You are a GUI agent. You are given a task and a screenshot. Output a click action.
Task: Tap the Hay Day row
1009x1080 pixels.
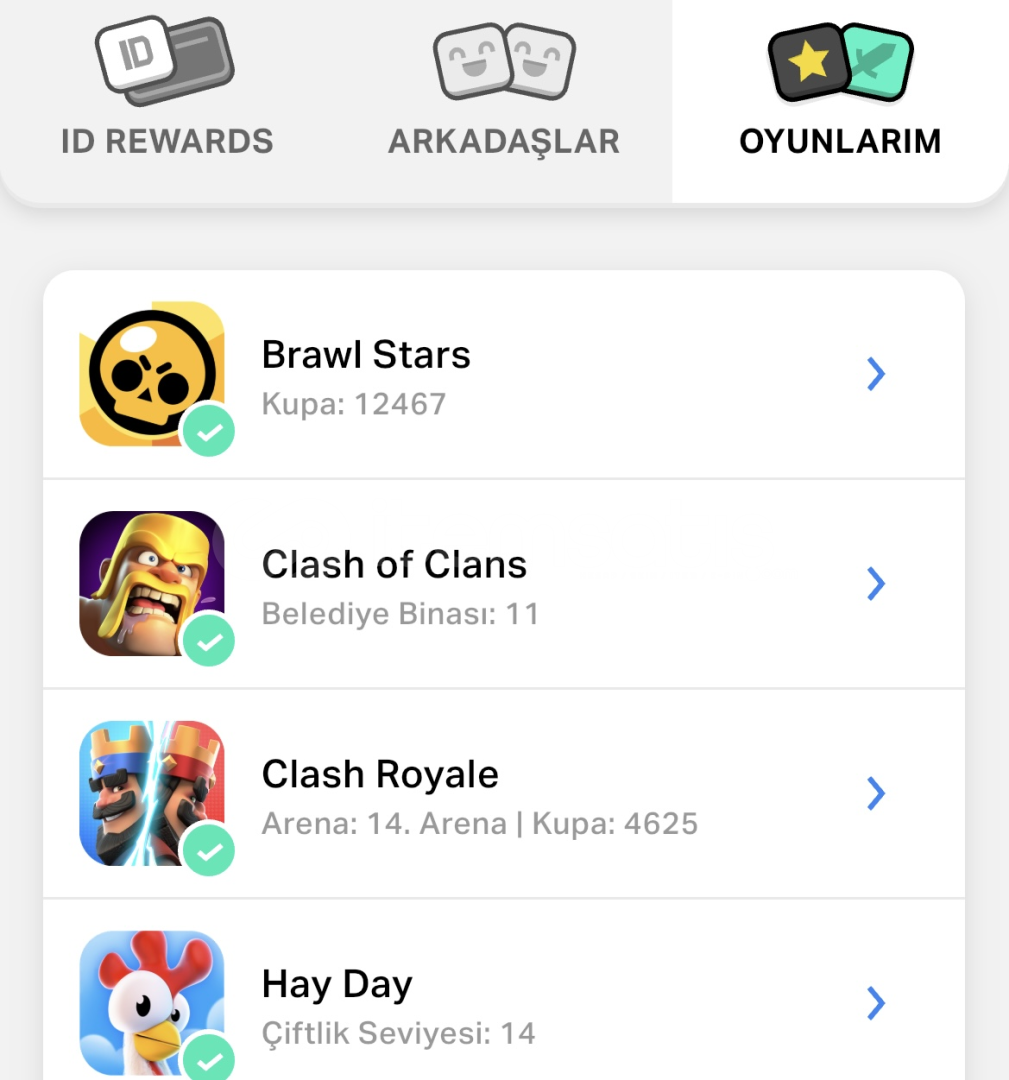pos(504,1003)
